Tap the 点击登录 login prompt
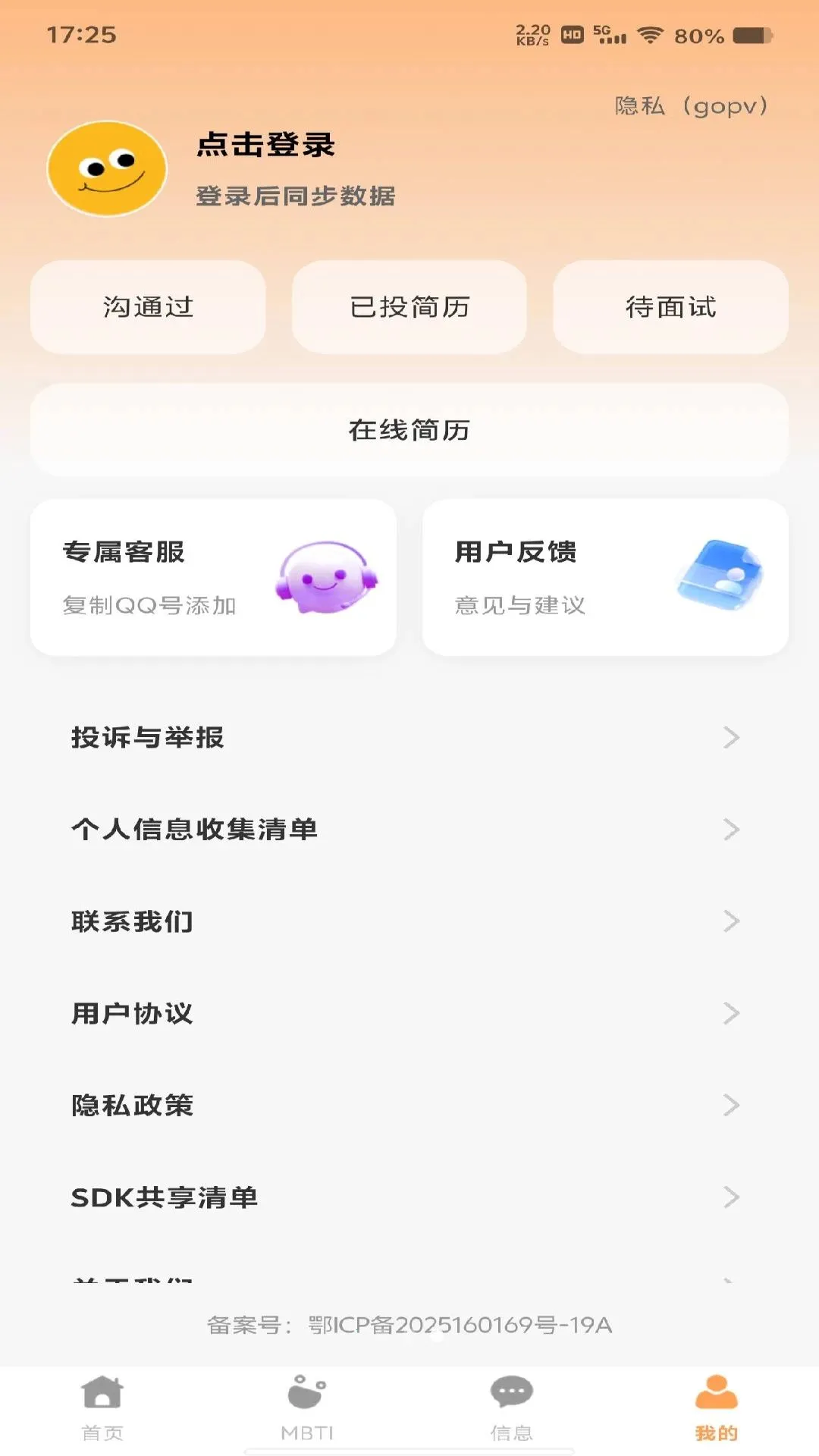 [267, 146]
